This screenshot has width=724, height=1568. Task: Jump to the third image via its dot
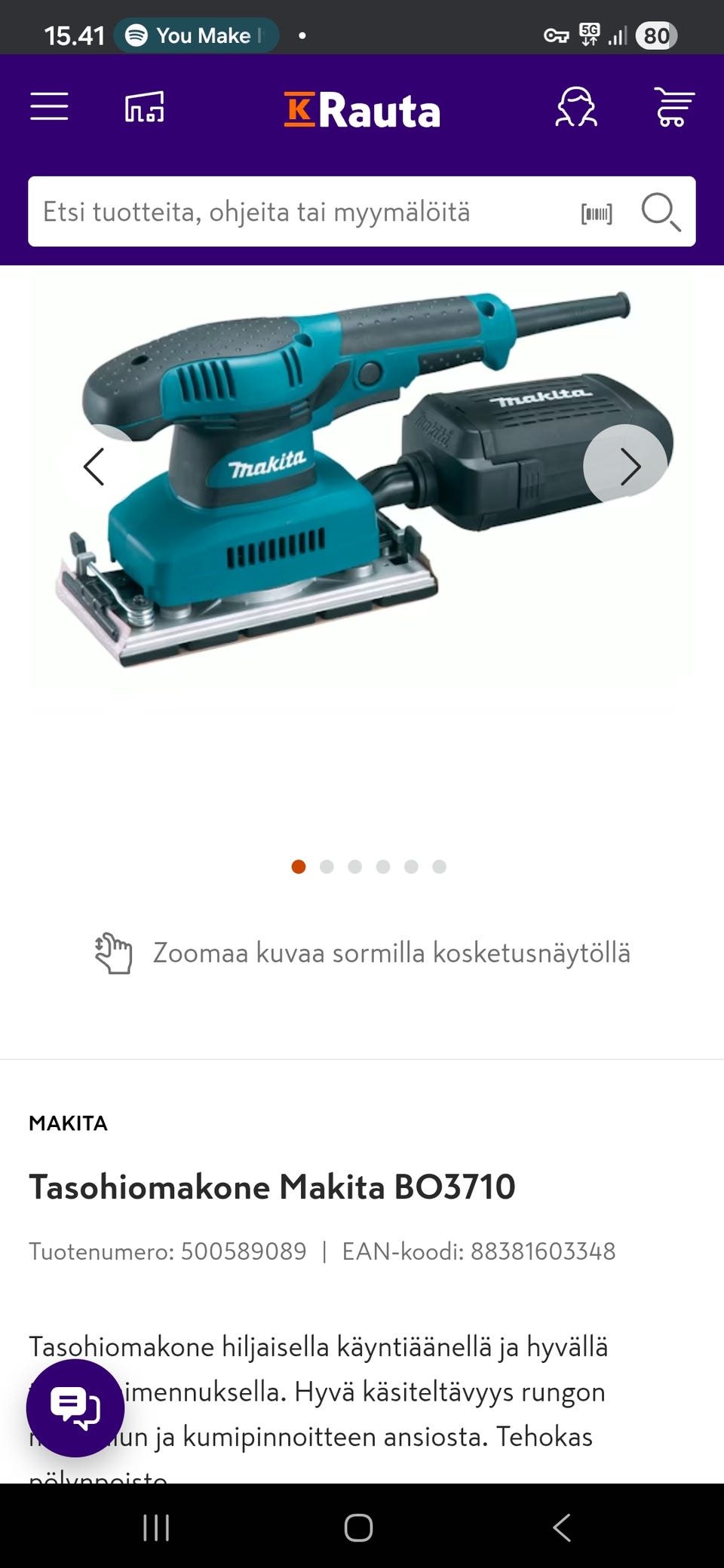tap(354, 867)
